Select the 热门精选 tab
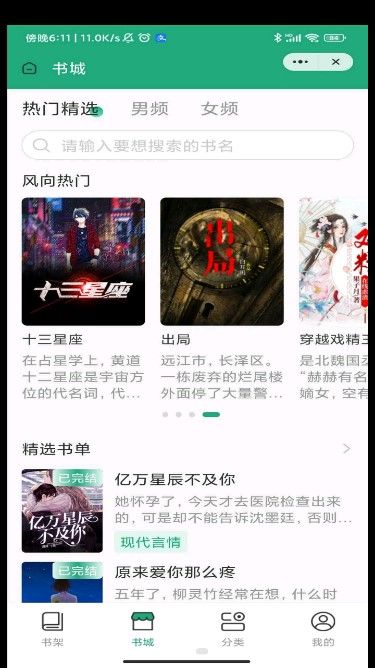375x668 pixels. [x=60, y=108]
